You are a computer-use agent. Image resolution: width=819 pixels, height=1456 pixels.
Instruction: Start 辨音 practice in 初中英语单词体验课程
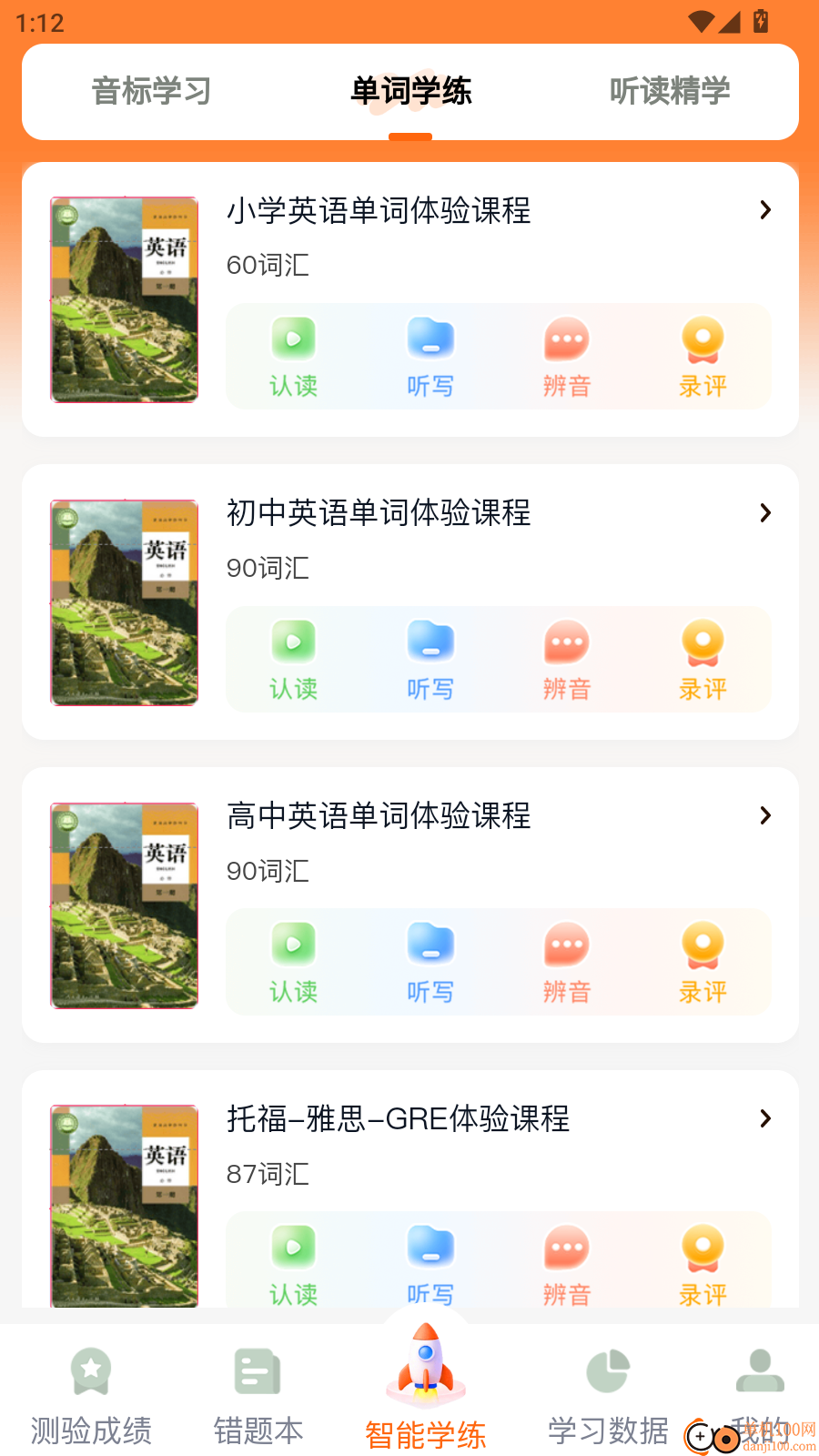[566, 658]
